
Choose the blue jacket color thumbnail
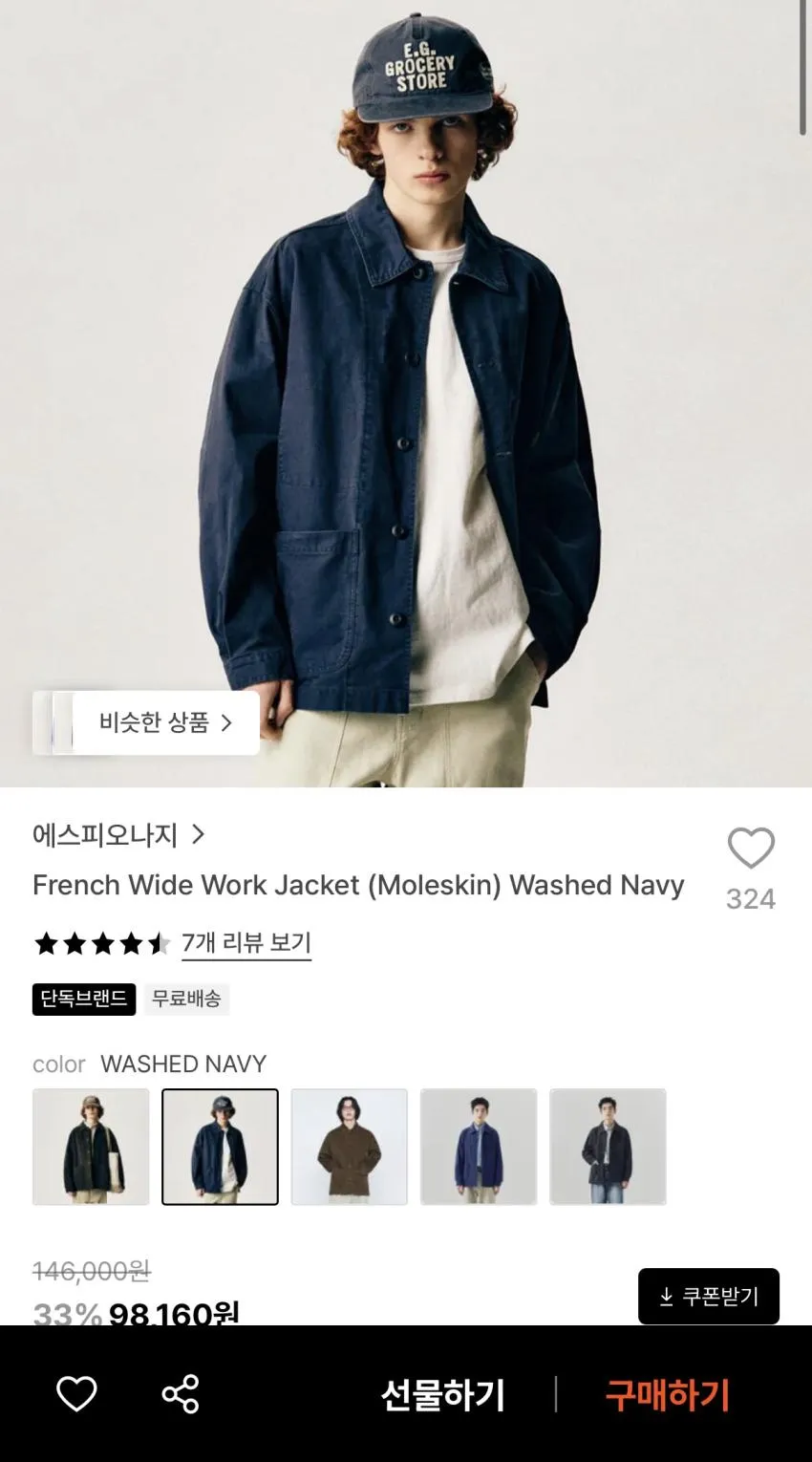[x=479, y=1147]
